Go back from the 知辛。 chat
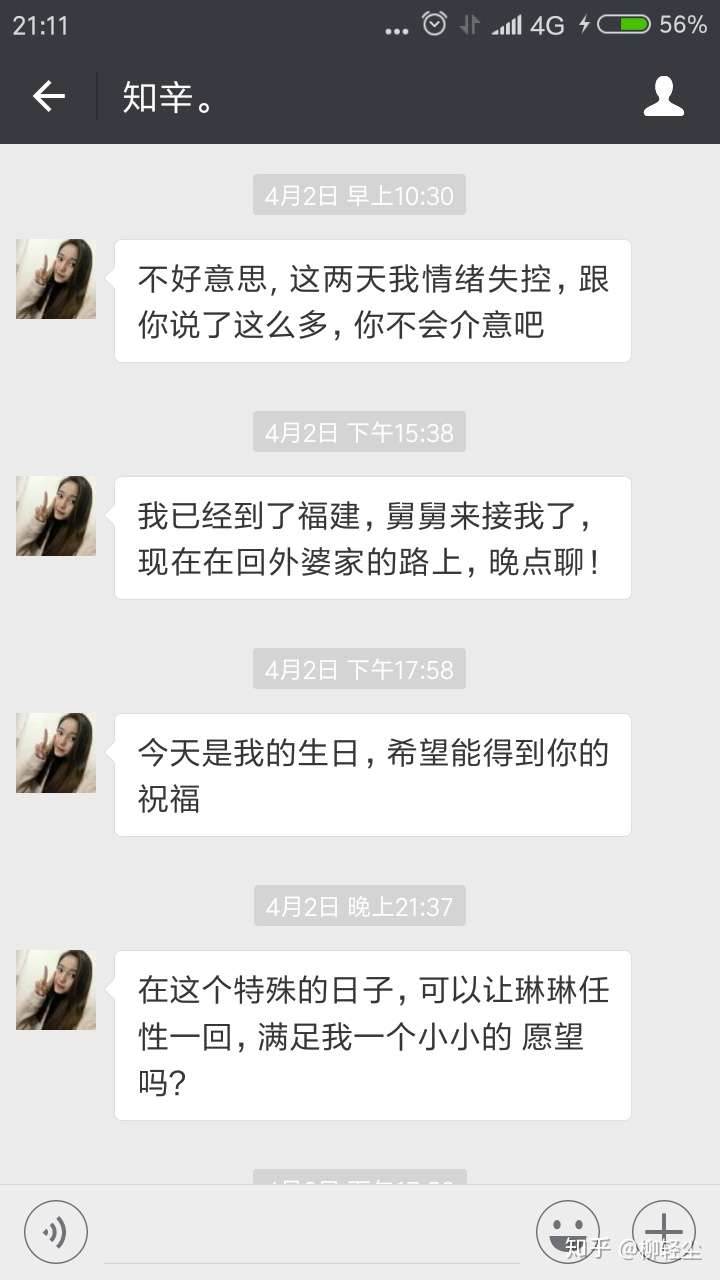720x1280 pixels. click(48, 96)
